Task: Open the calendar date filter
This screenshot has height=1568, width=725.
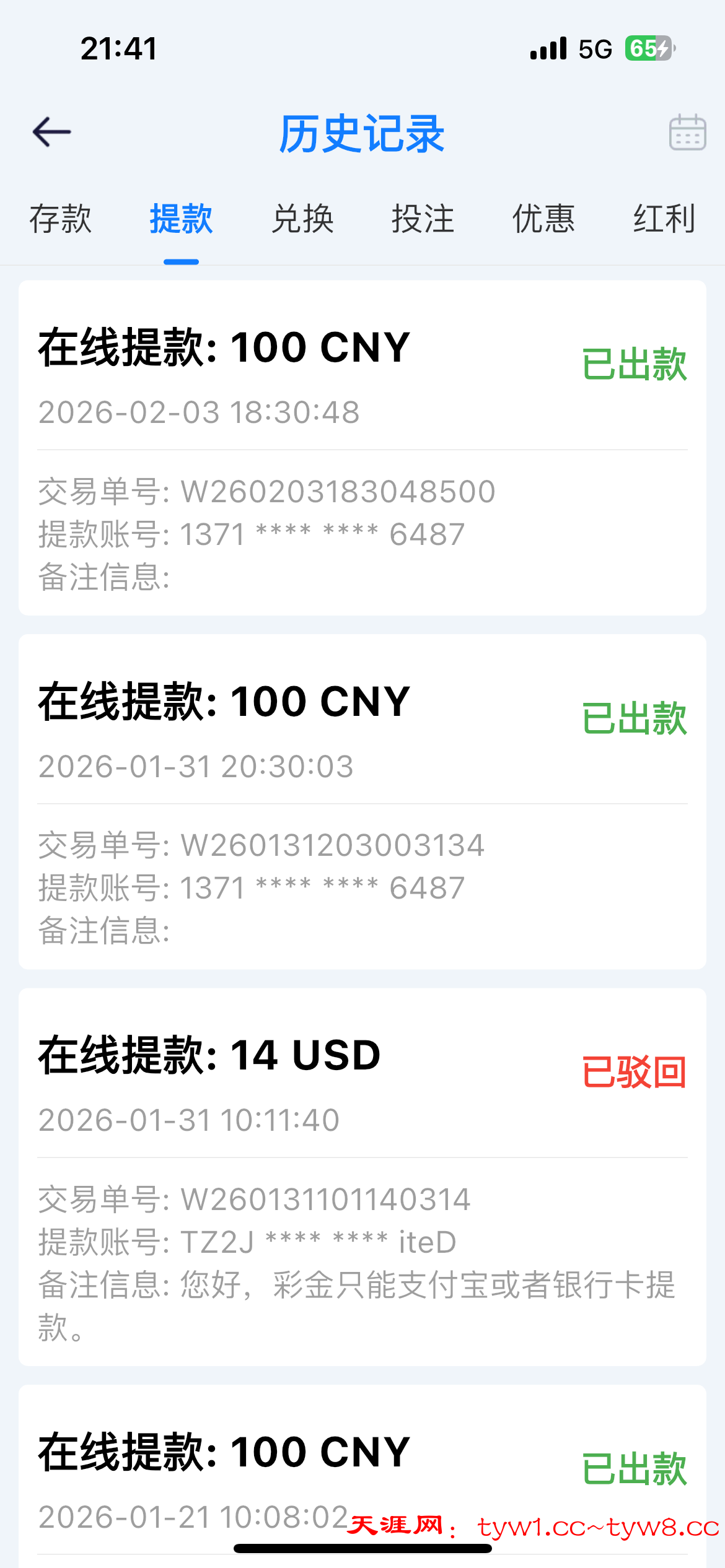Action: [687, 133]
